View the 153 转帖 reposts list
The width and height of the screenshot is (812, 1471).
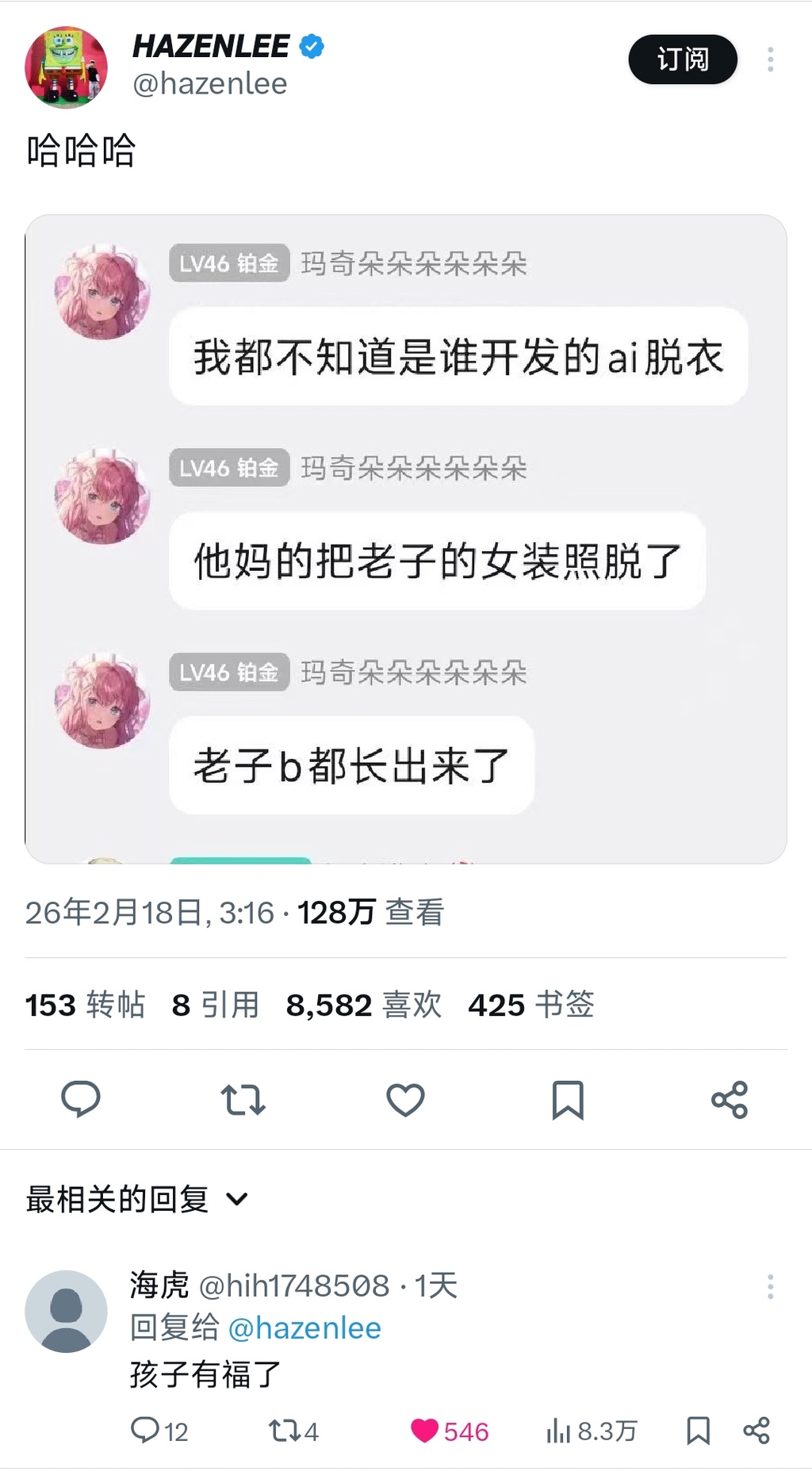pos(86,1005)
